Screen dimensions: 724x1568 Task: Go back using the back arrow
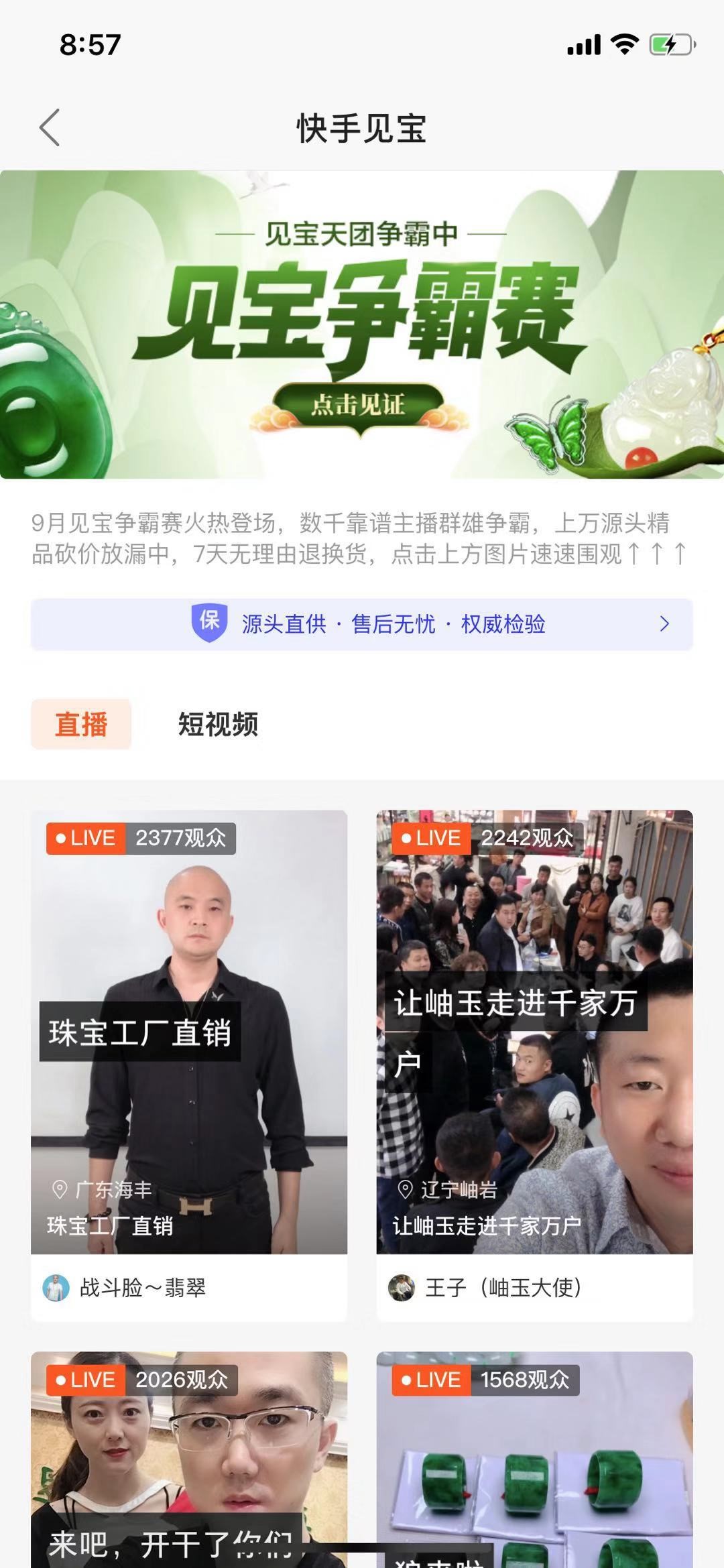[x=50, y=127]
